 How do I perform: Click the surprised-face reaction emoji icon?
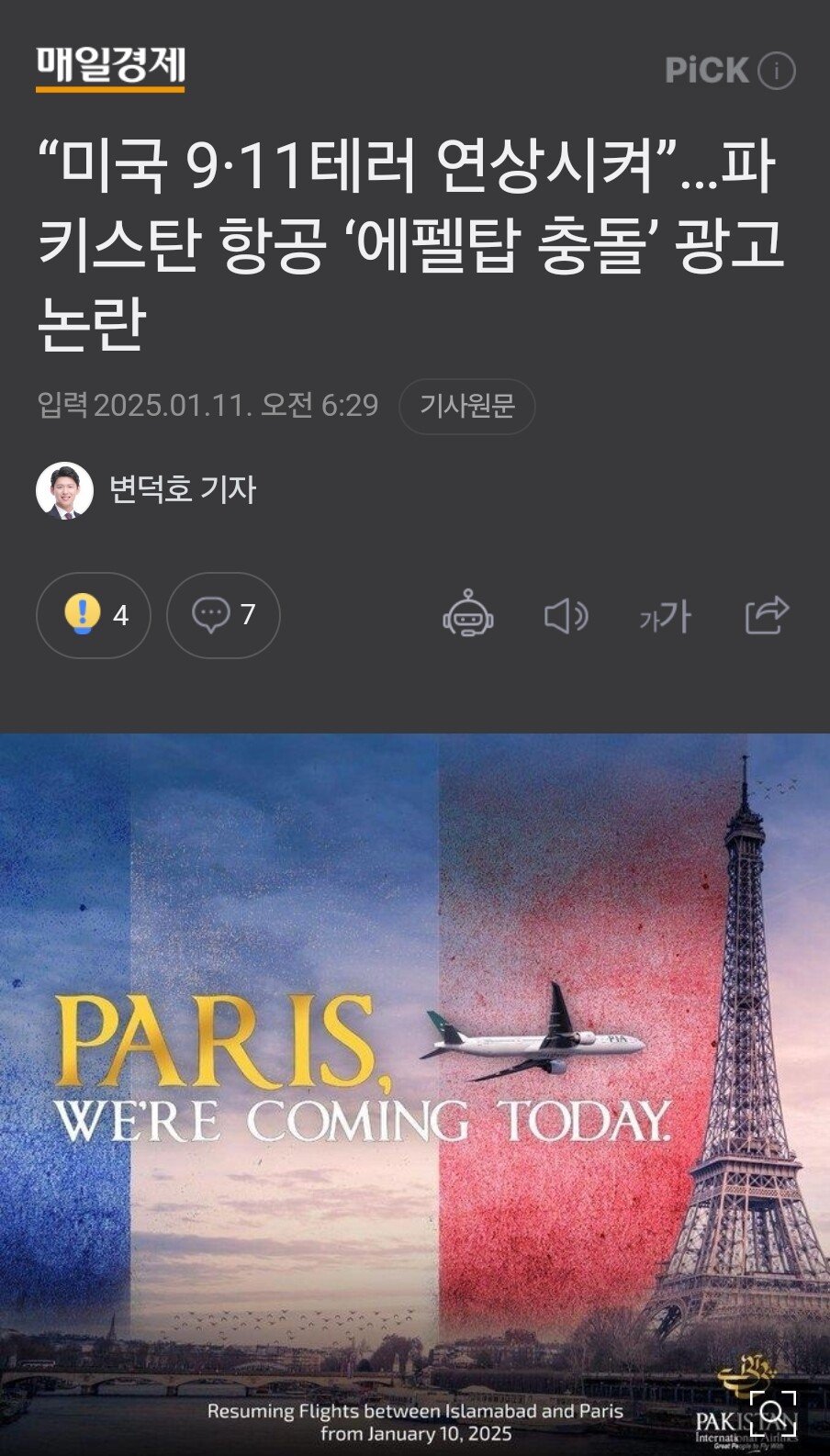[x=83, y=610]
